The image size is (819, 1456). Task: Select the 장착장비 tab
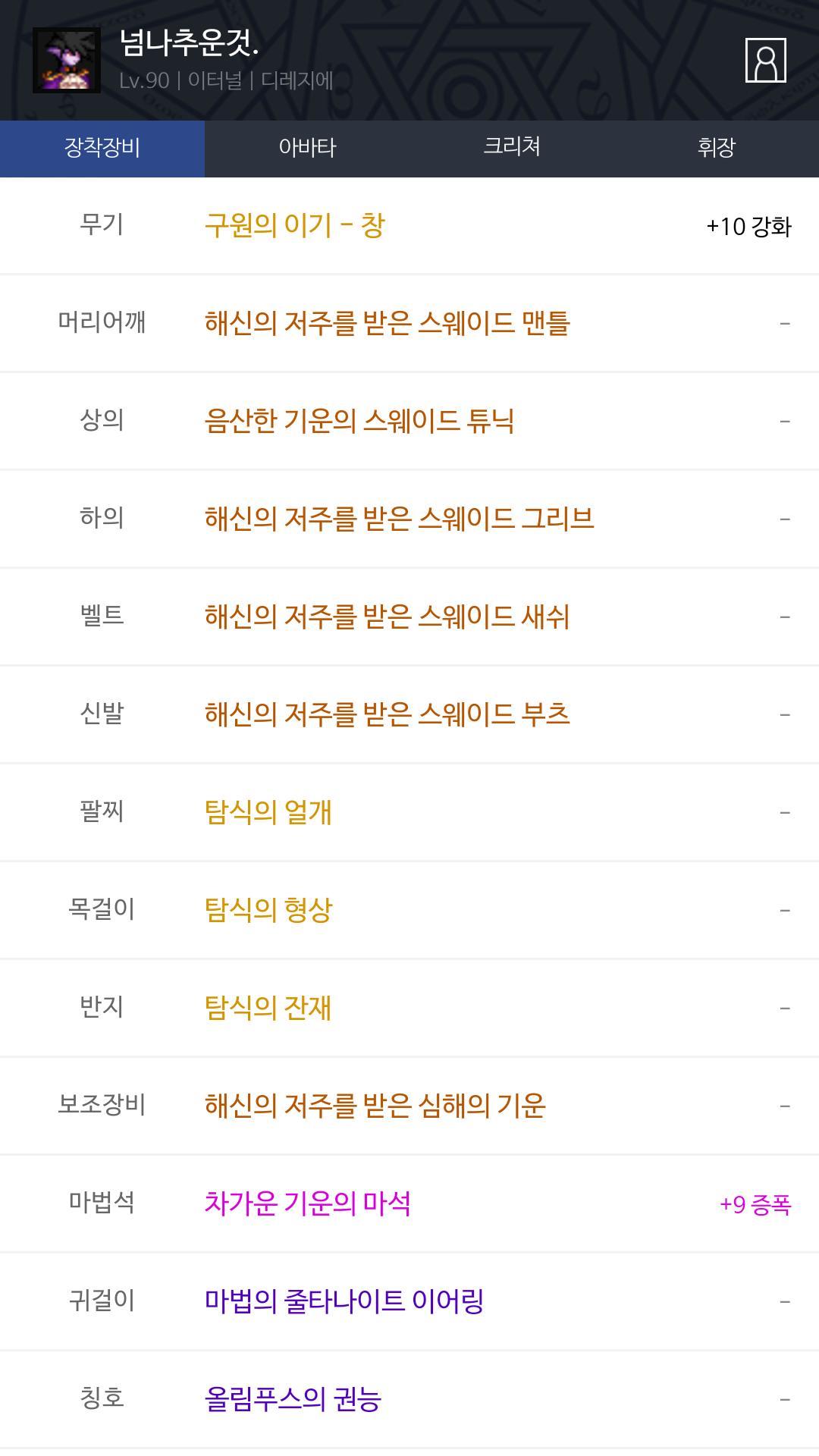102,149
